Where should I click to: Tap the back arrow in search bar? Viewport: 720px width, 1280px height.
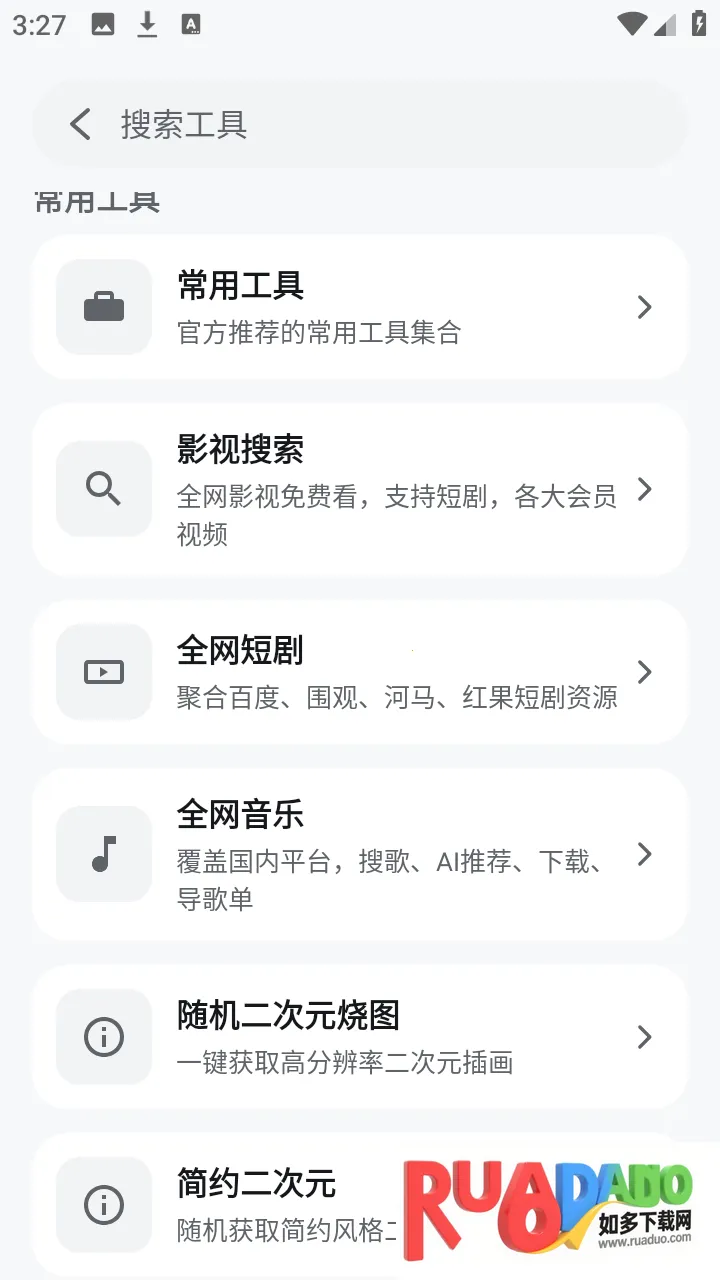(81, 125)
